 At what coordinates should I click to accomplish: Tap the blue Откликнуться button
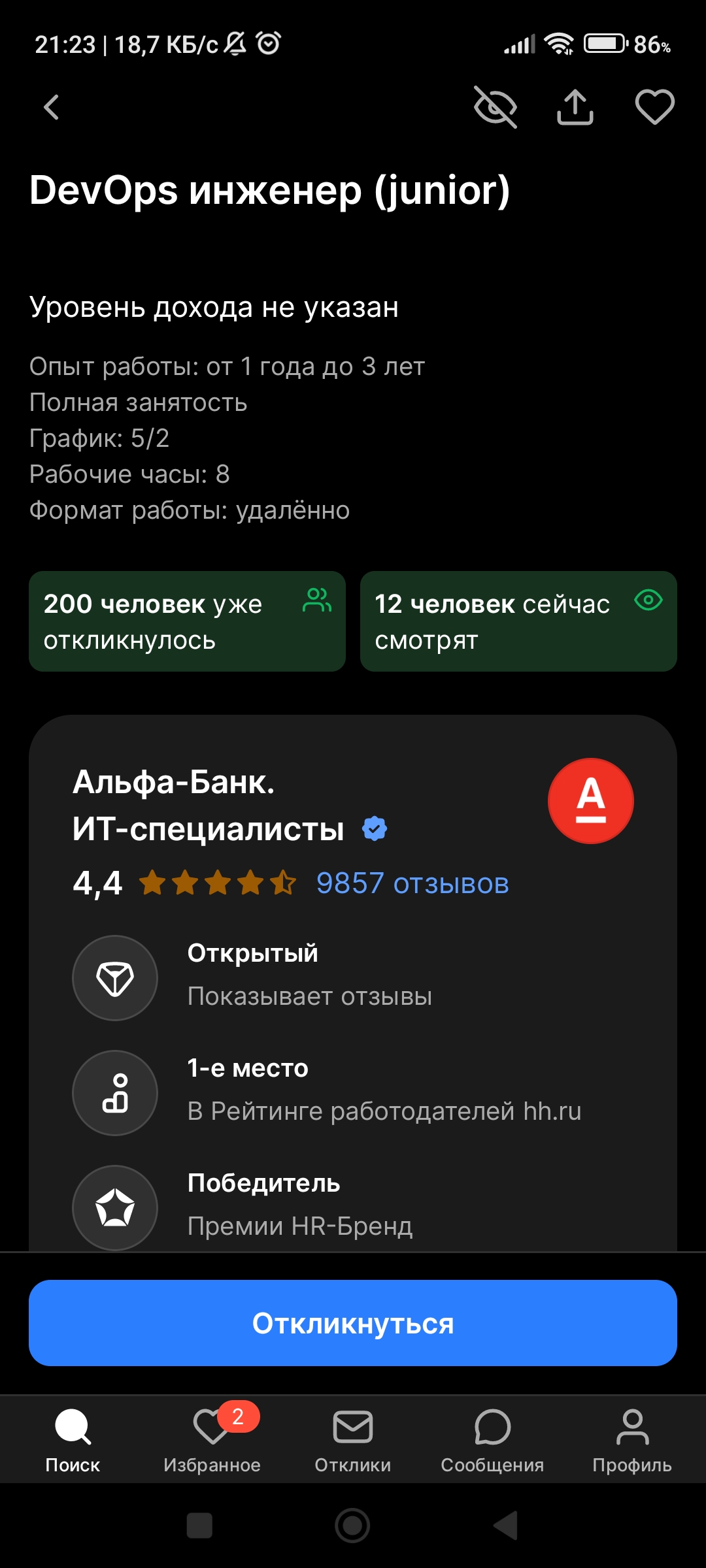tap(353, 1323)
